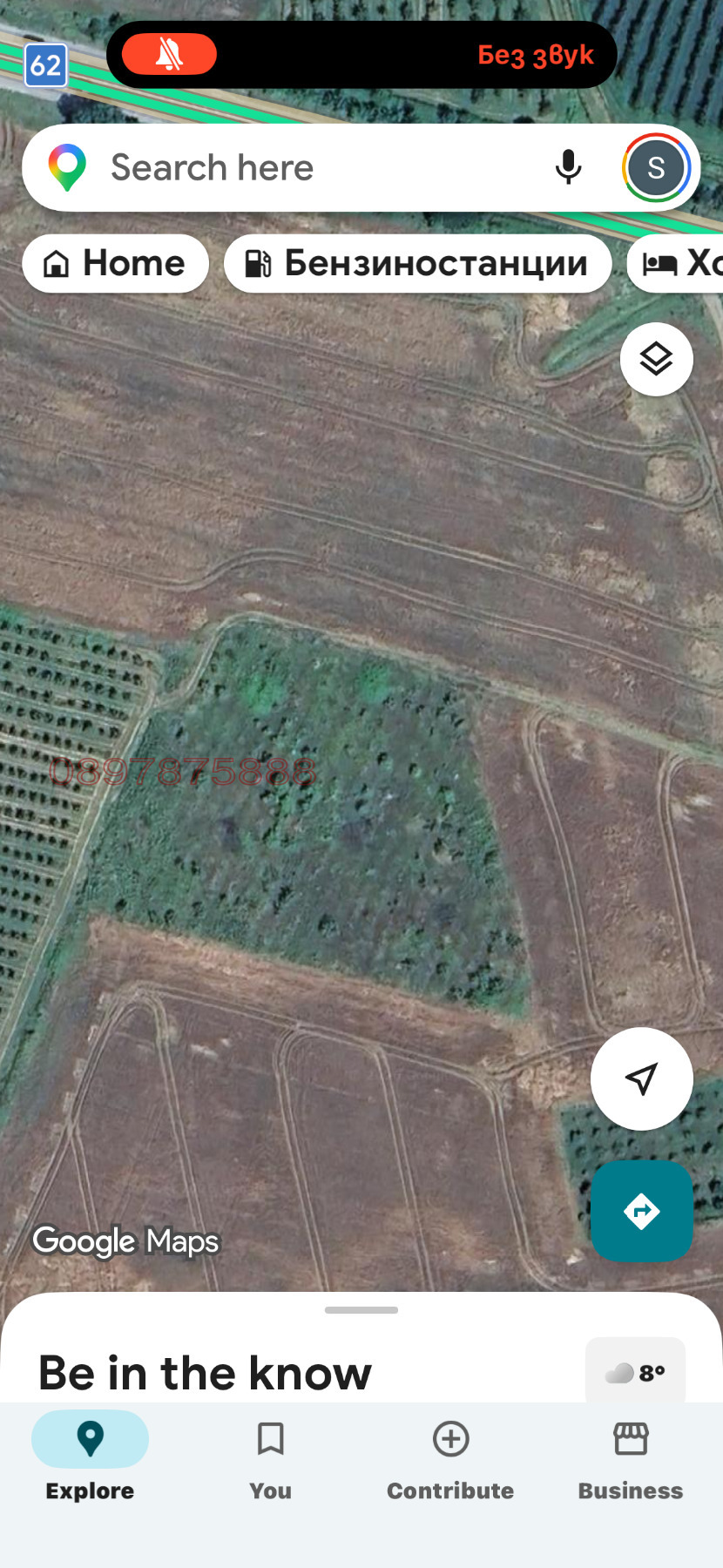Tap the hotels chip beside Бензиностанции
The height and width of the screenshot is (1568, 723).
point(679,263)
